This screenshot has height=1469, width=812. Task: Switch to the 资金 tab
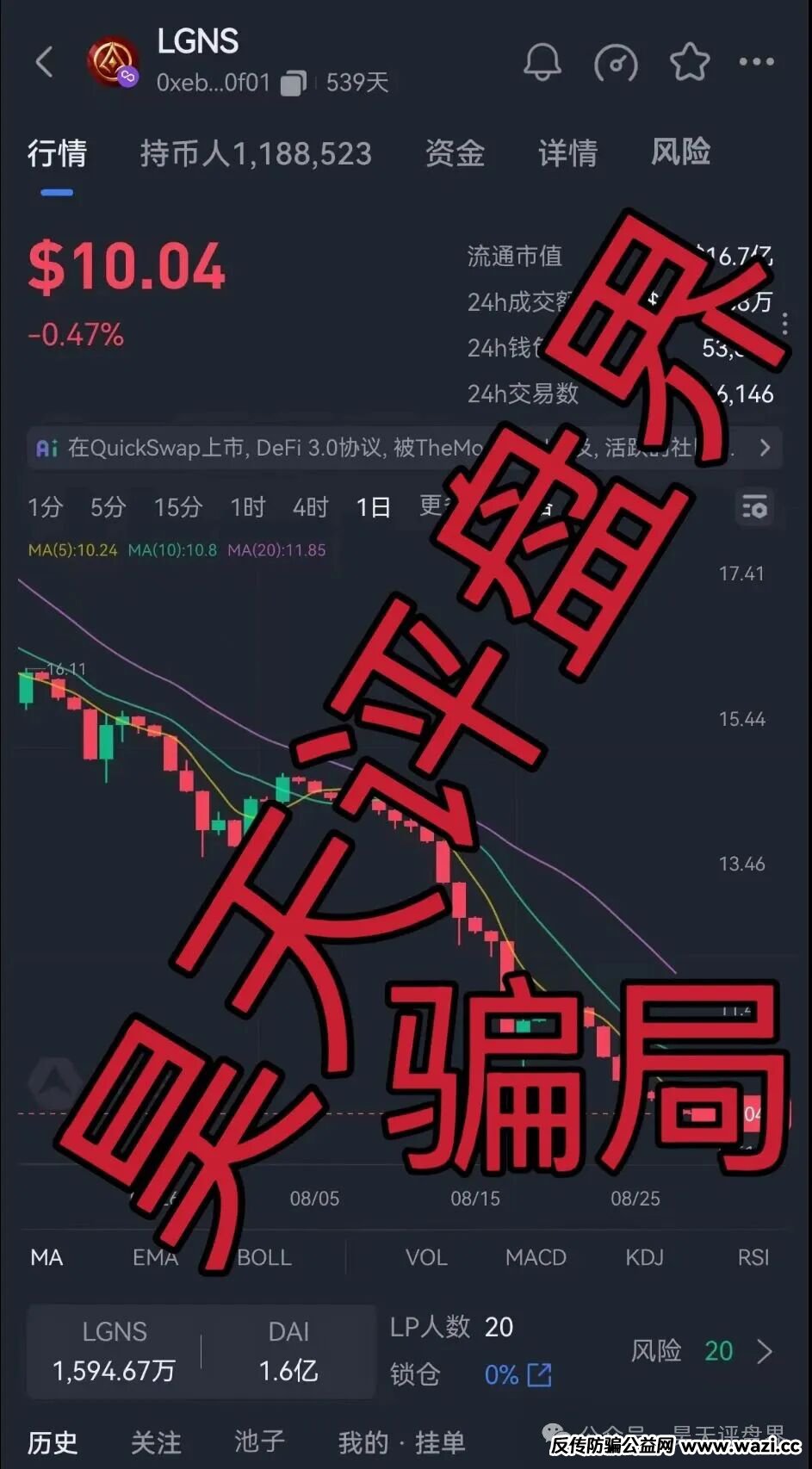pos(455,153)
